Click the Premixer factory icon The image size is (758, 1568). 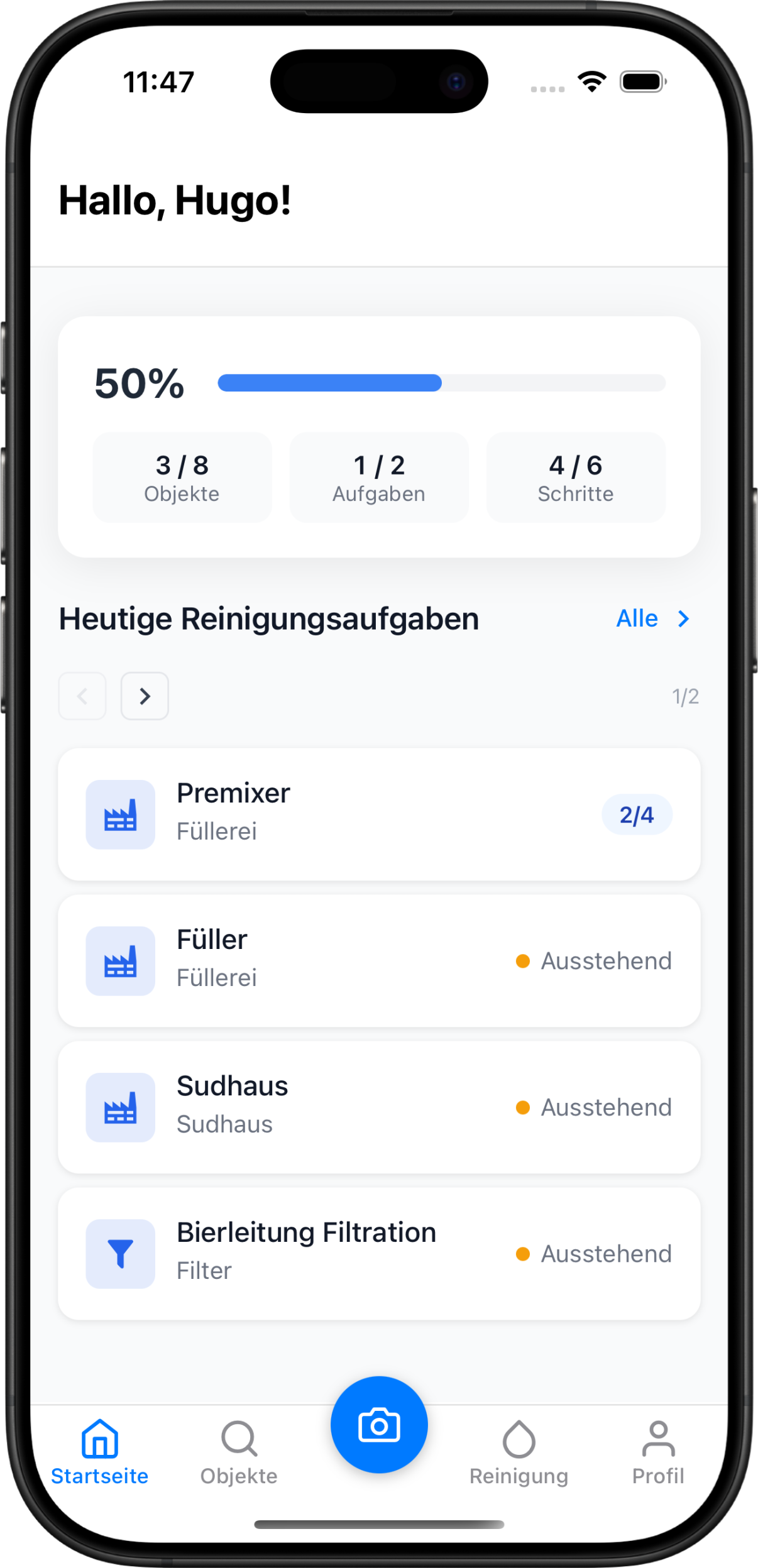(119, 814)
